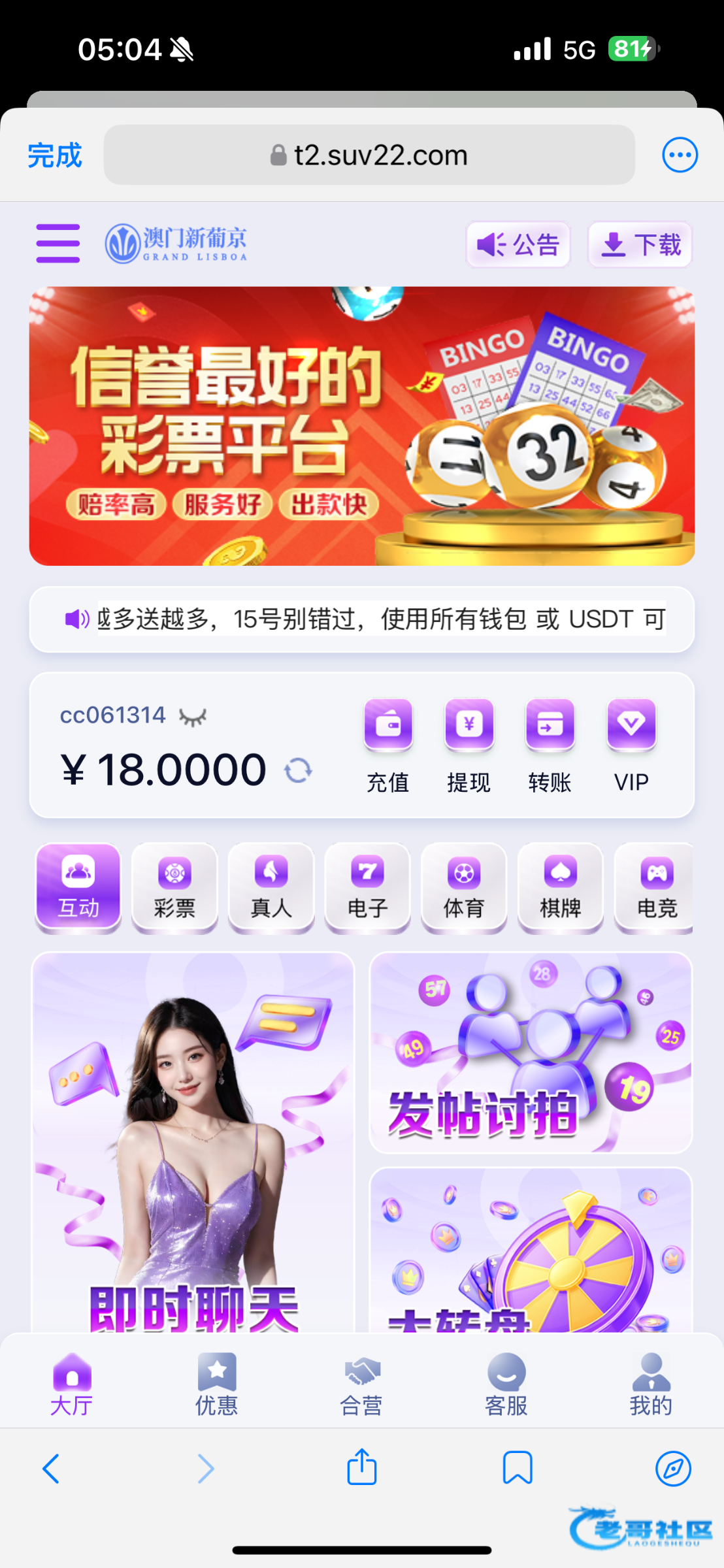The width and height of the screenshot is (724, 1568).
Task: Open the 公告 announcements button
Action: [518, 245]
